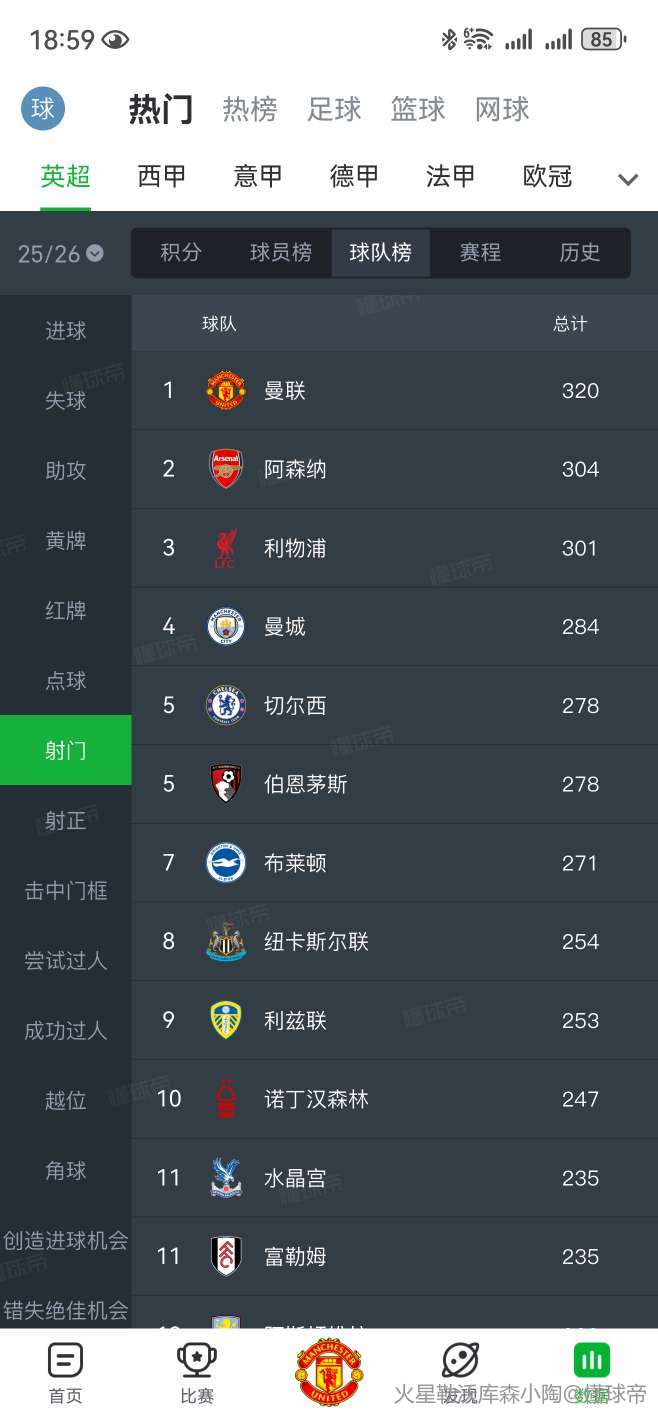
Task: Select the 进球 stat category
Action: [x=66, y=331]
